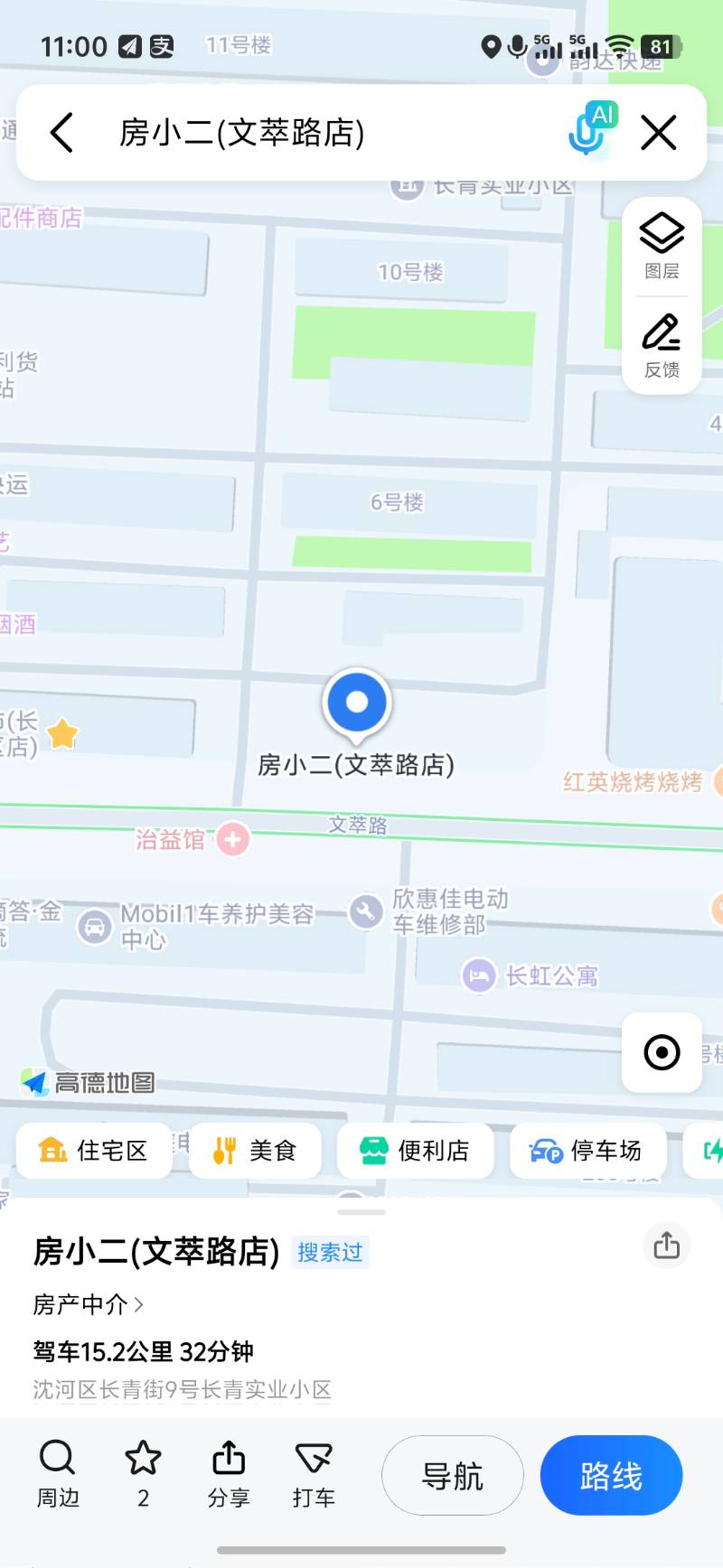
Task: Tap 打车 to hail a ride
Action: click(314, 1474)
